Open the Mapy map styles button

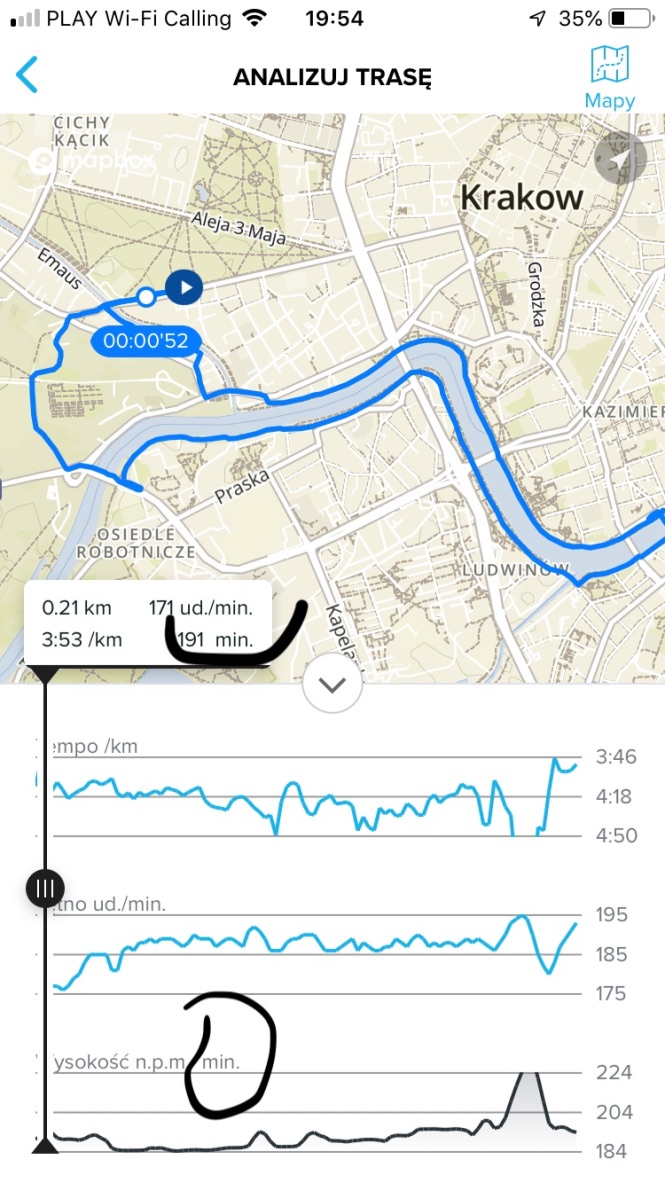coord(609,75)
